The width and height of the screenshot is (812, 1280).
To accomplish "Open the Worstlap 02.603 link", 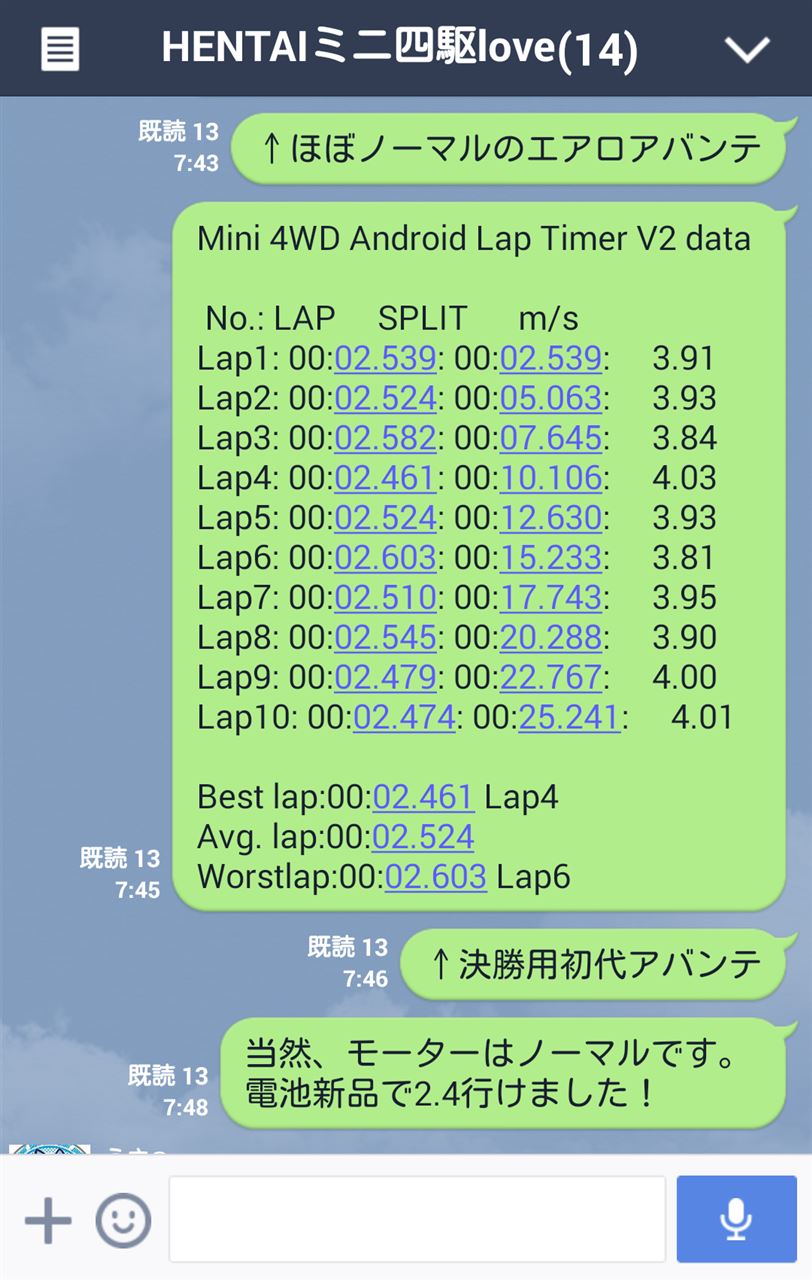I will (435, 877).
